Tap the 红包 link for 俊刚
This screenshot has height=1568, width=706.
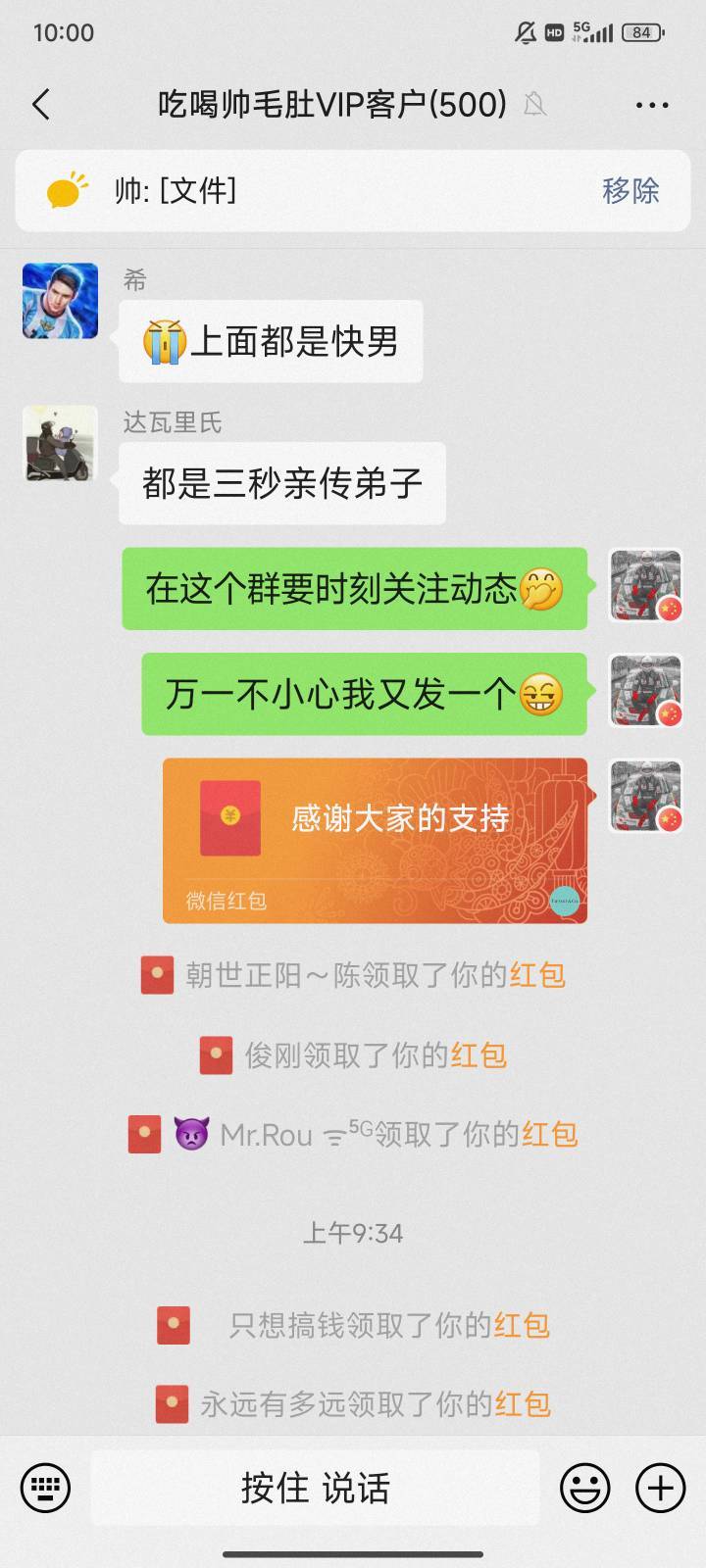coord(478,1055)
